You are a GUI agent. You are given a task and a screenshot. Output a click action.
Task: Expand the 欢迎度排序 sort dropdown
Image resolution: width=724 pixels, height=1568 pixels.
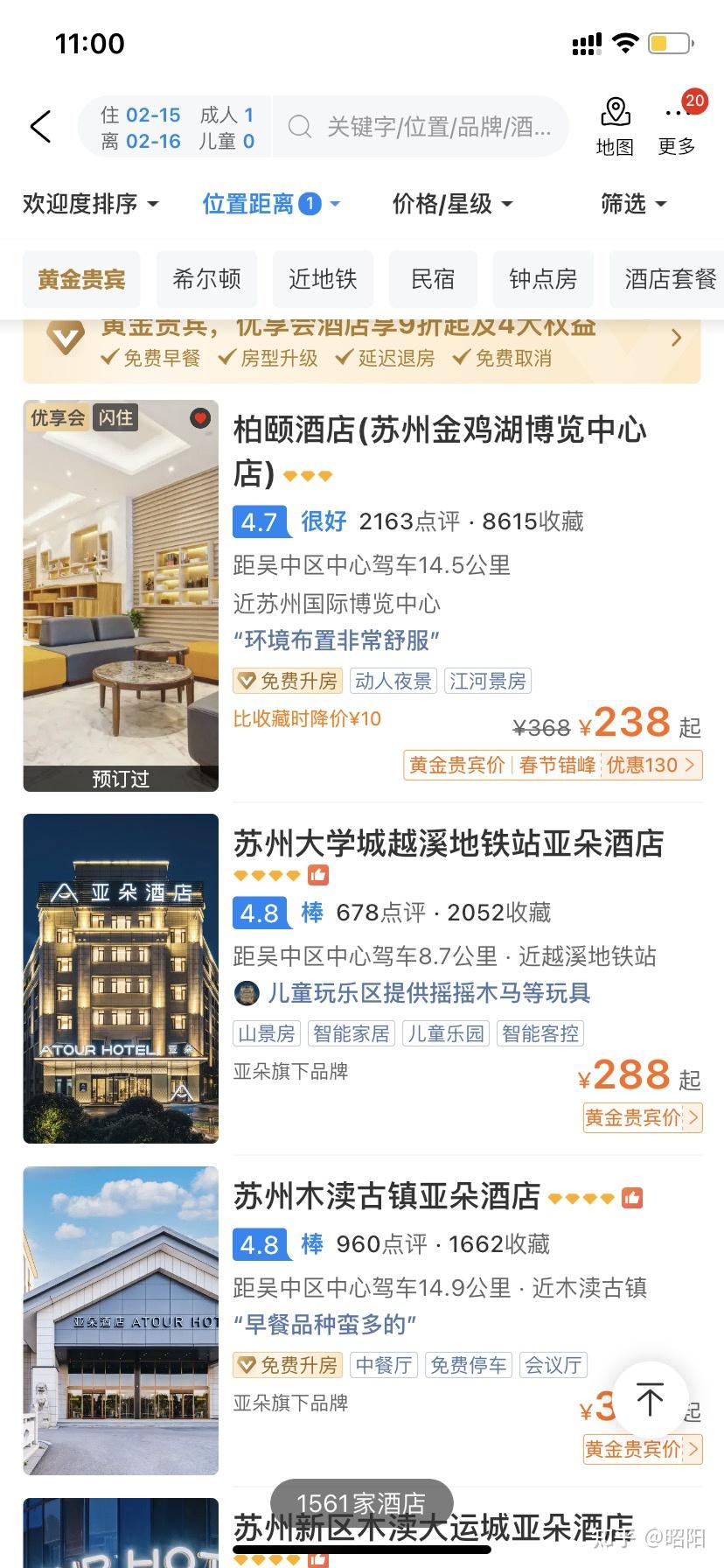[x=91, y=204]
